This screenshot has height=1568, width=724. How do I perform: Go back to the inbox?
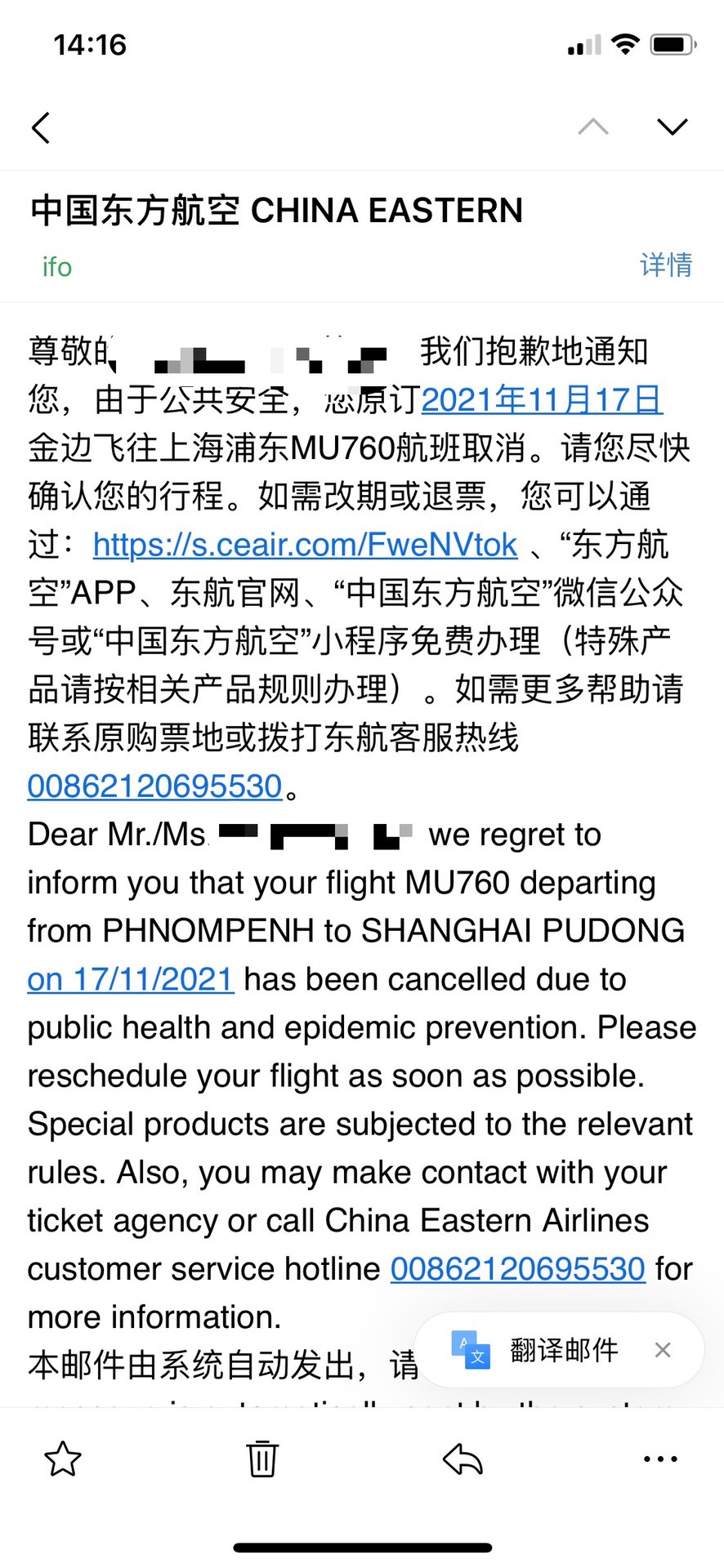(x=41, y=127)
